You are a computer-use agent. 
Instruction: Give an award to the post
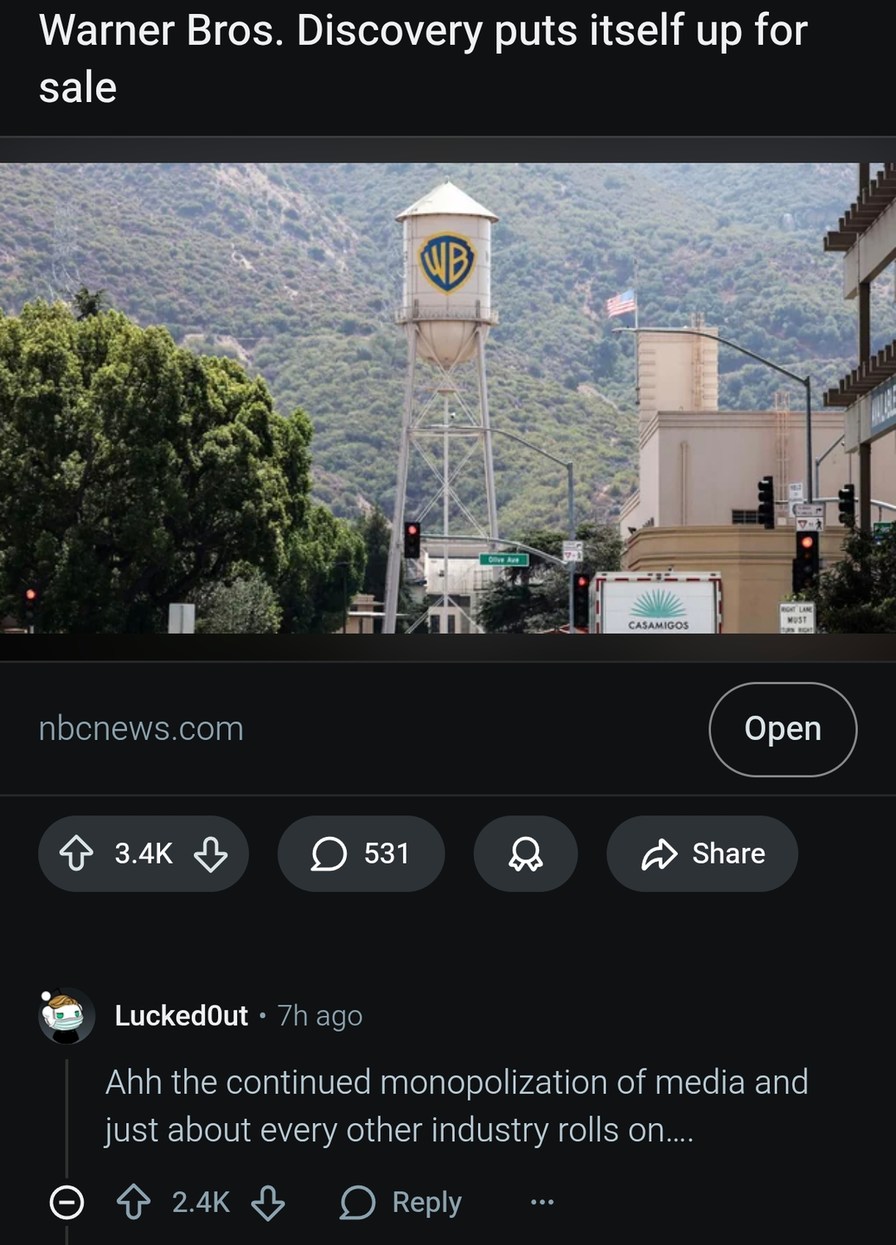click(x=525, y=854)
